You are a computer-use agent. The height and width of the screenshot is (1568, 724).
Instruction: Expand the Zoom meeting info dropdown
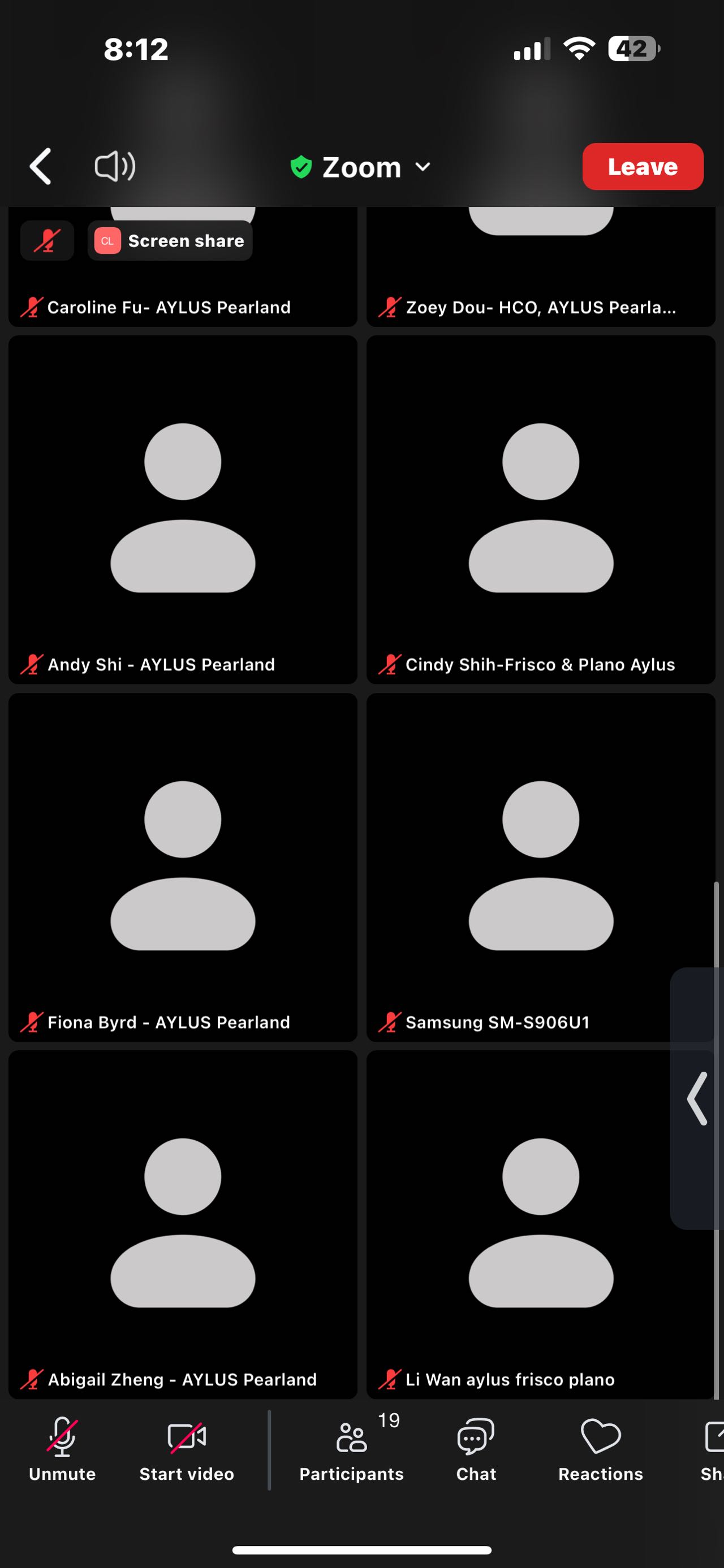pyautogui.click(x=361, y=167)
